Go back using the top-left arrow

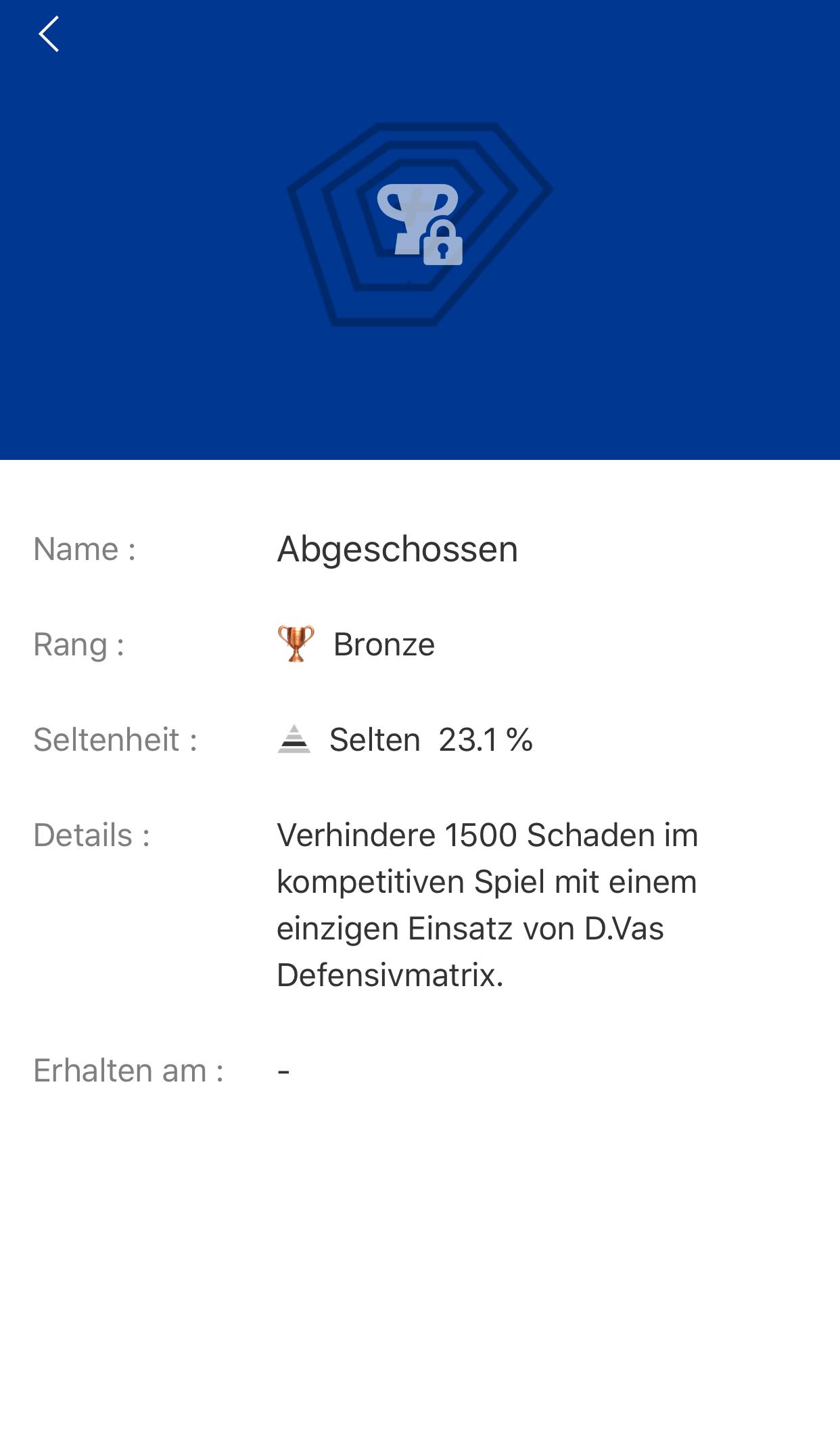[x=49, y=34]
